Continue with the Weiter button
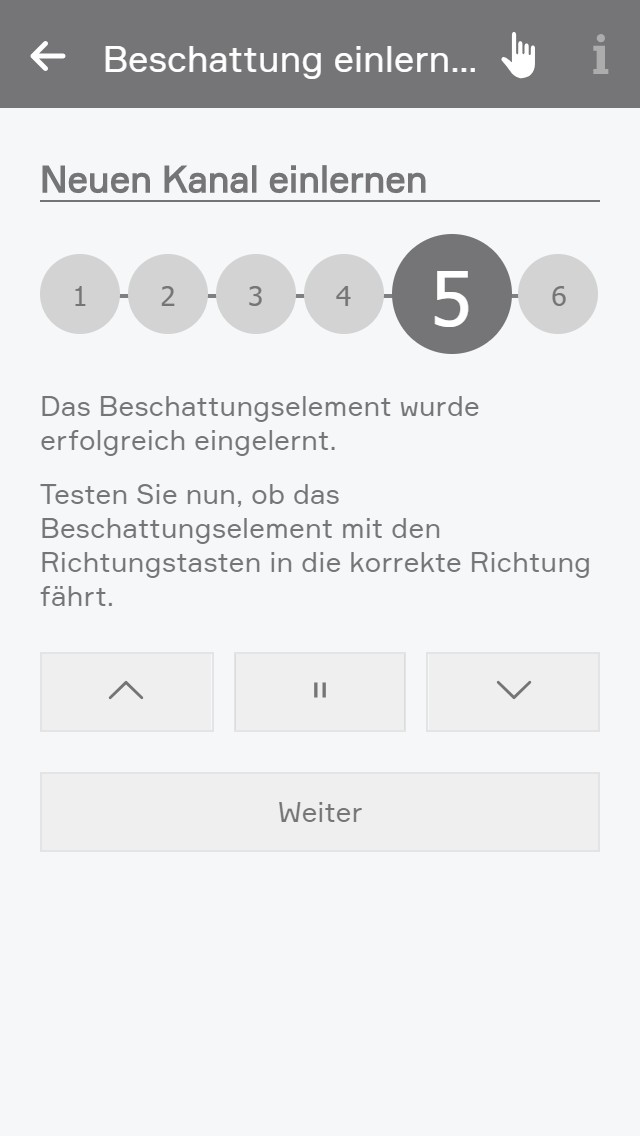Viewport: 640px width, 1136px height. click(320, 812)
